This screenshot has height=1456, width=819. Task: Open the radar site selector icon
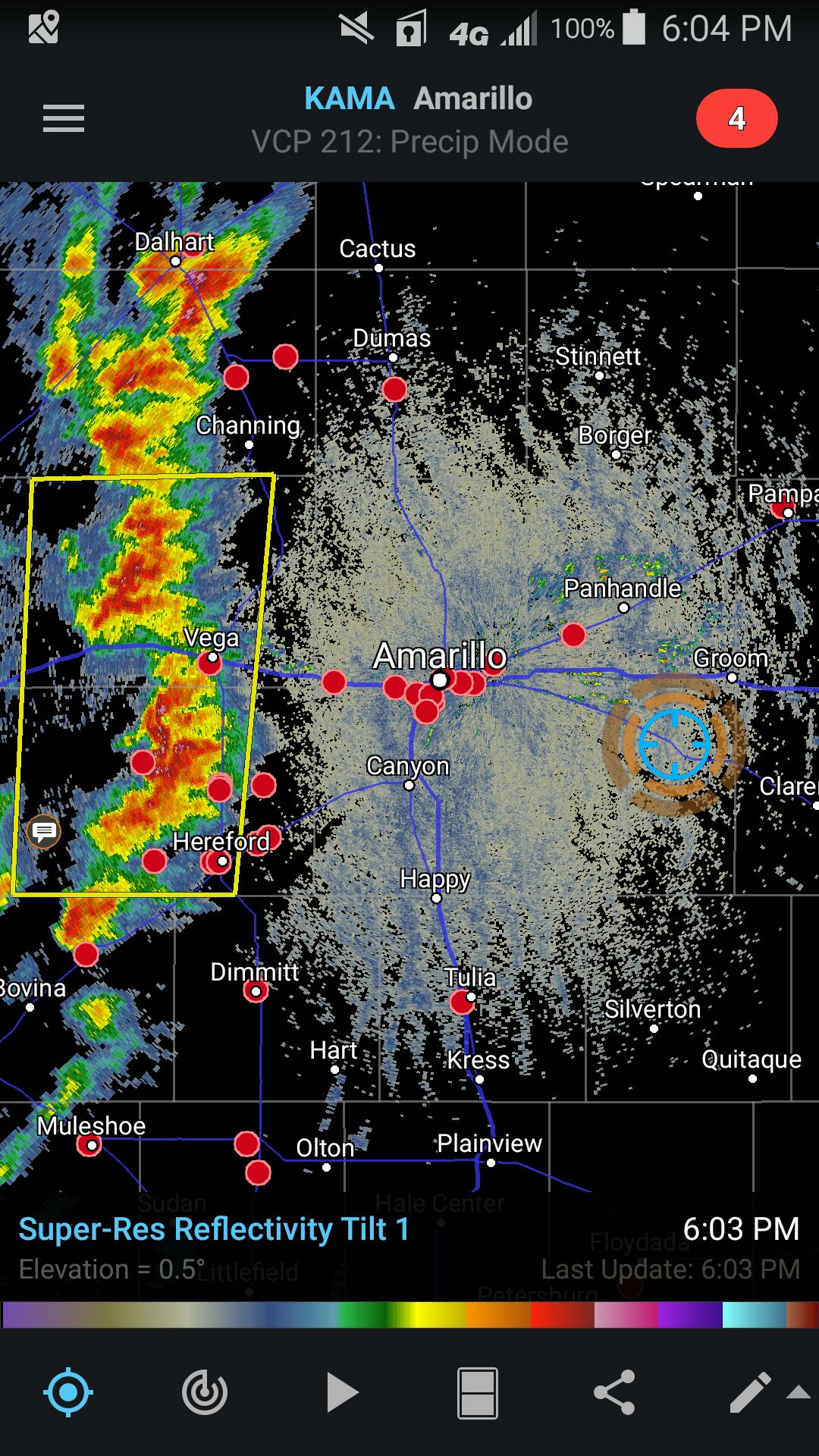point(205,1392)
